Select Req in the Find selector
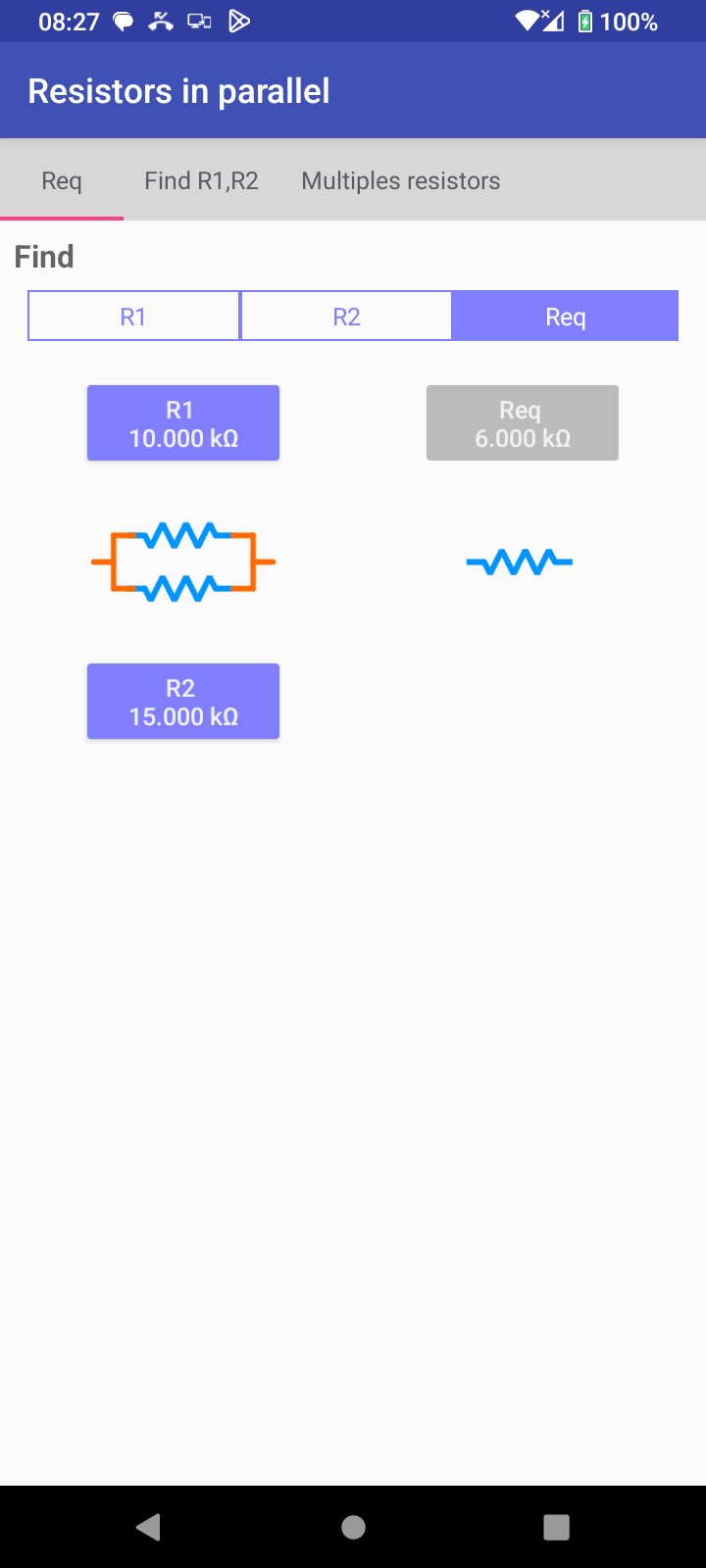The image size is (706, 1568). coord(565,316)
